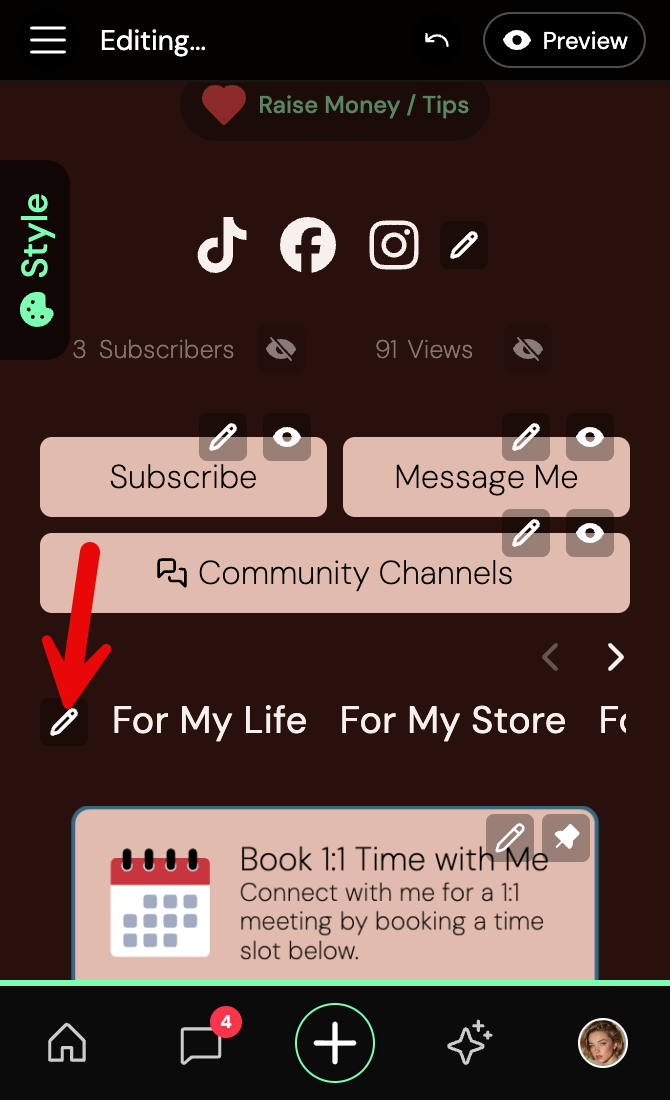The image size is (670, 1100).
Task: Open the TikTok social link
Action: click(x=222, y=245)
